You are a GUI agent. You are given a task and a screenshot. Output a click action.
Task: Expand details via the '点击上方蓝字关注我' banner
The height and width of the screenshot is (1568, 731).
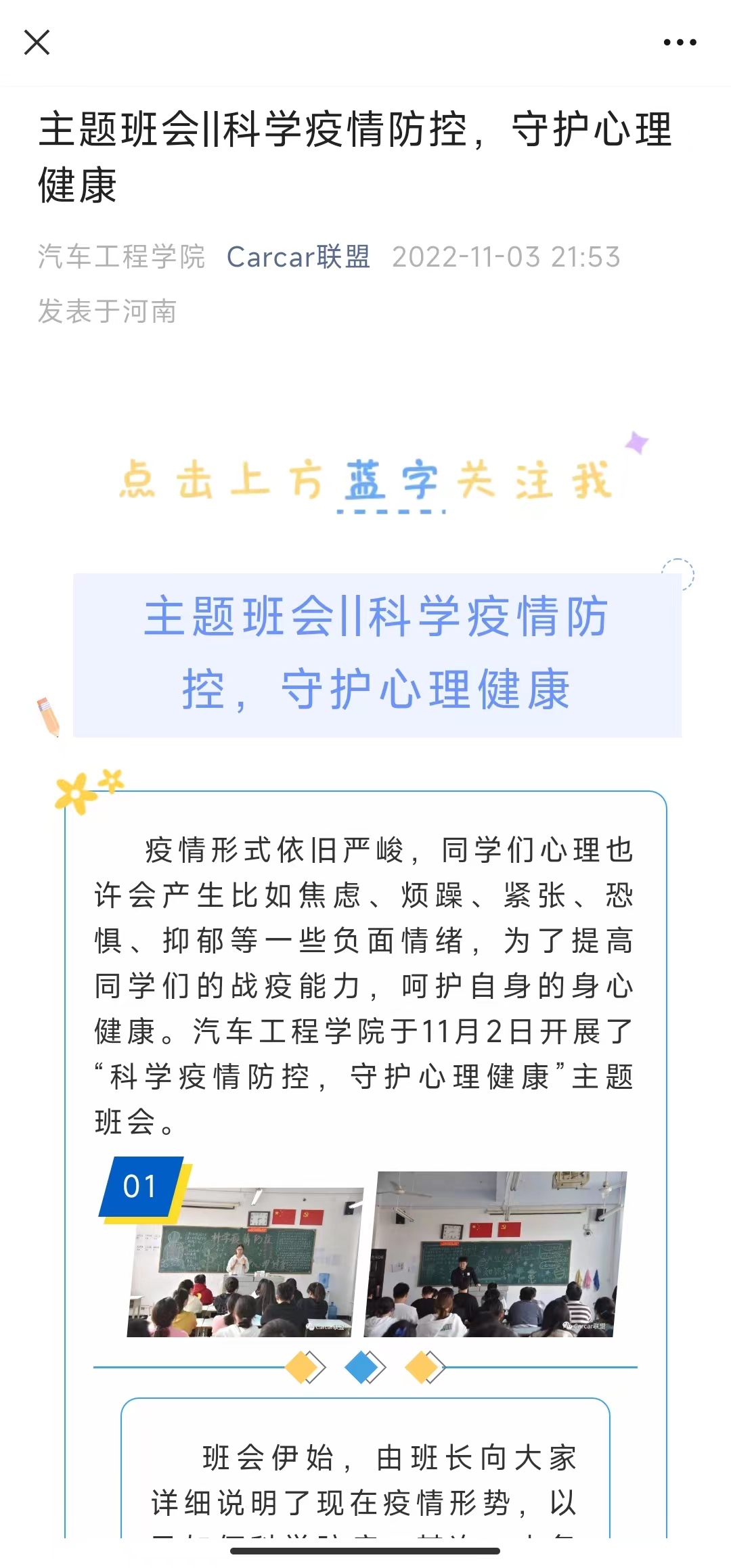365,480
